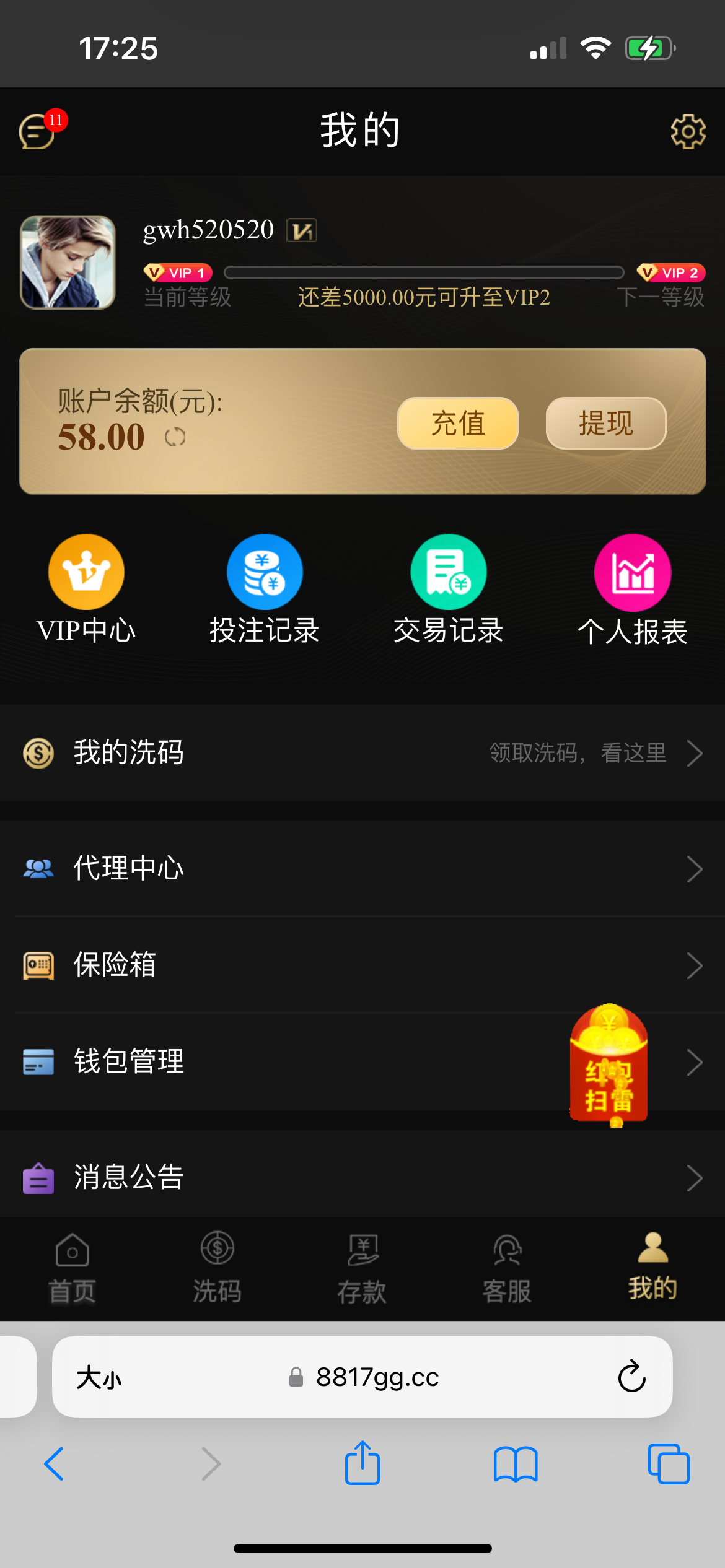
Task: Refresh the account balance
Action: coord(175,437)
